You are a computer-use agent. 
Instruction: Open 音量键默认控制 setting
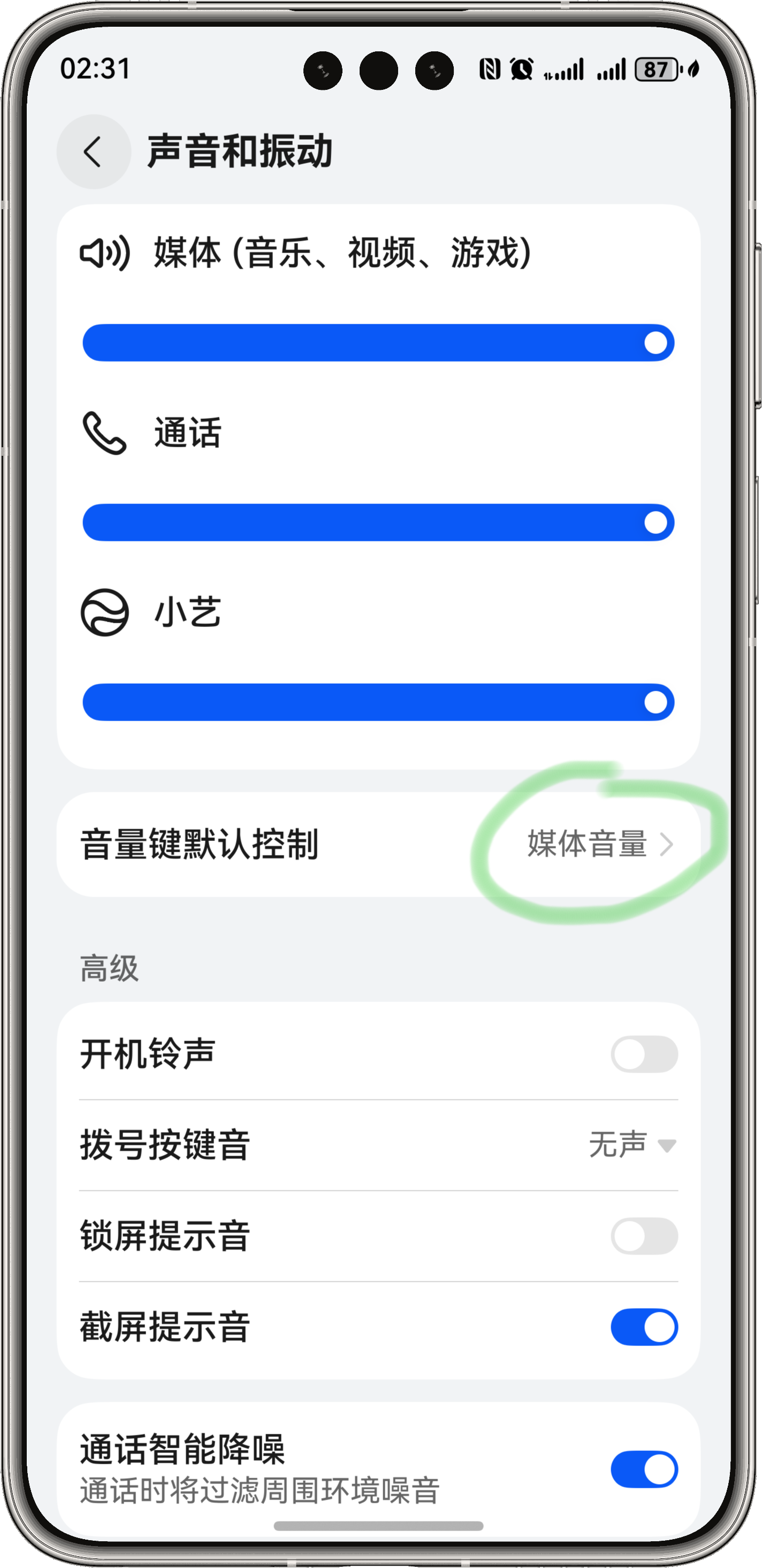click(x=378, y=844)
